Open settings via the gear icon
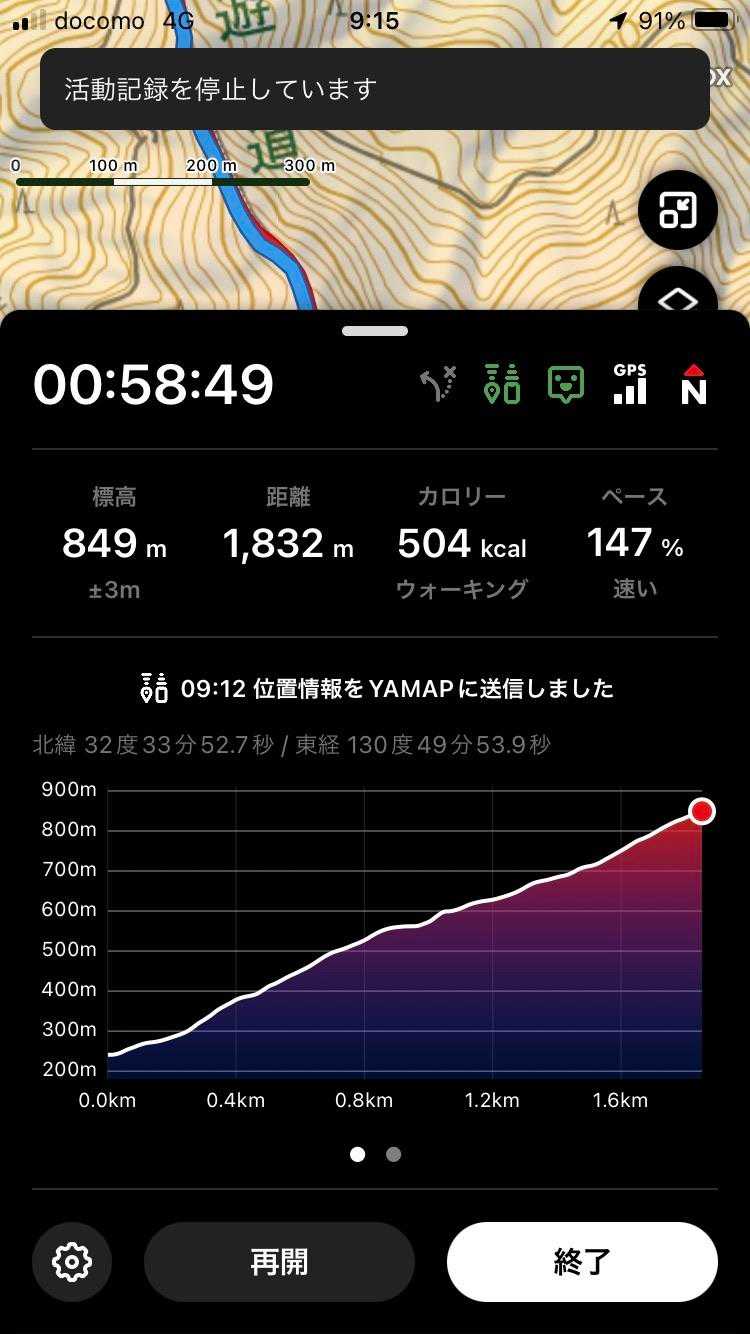 pos(72,1262)
